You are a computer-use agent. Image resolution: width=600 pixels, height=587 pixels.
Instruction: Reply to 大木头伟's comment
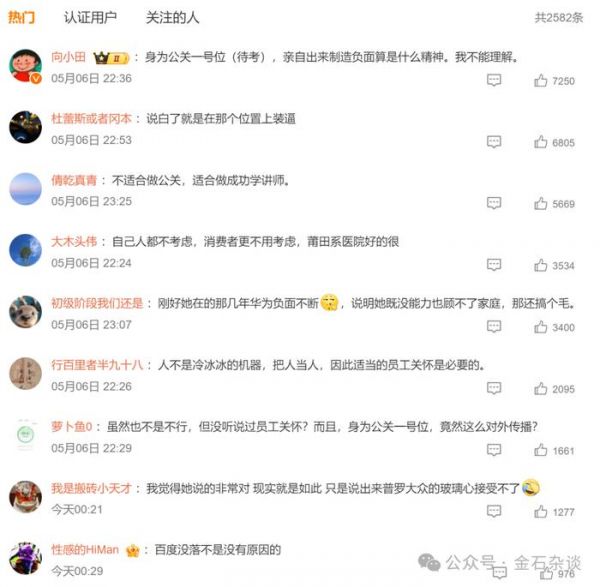point(493,265)
